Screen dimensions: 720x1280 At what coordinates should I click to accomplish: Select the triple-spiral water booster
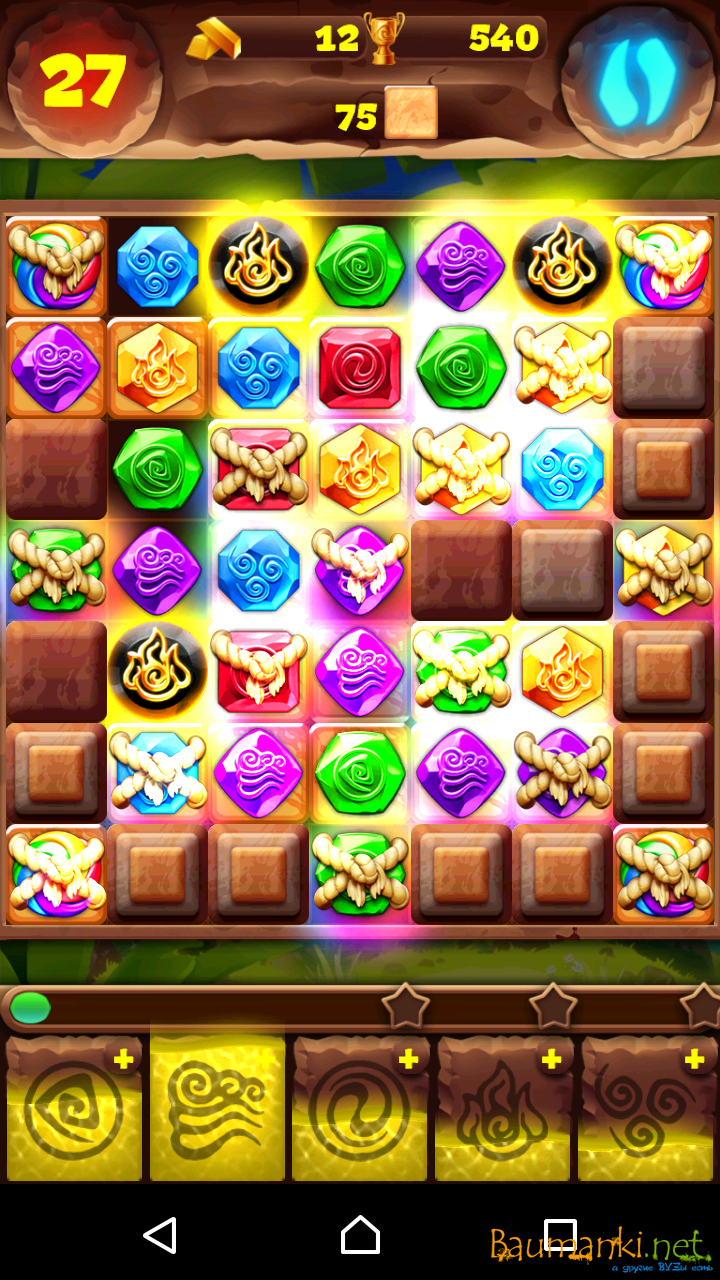(x=646, y=1110)
